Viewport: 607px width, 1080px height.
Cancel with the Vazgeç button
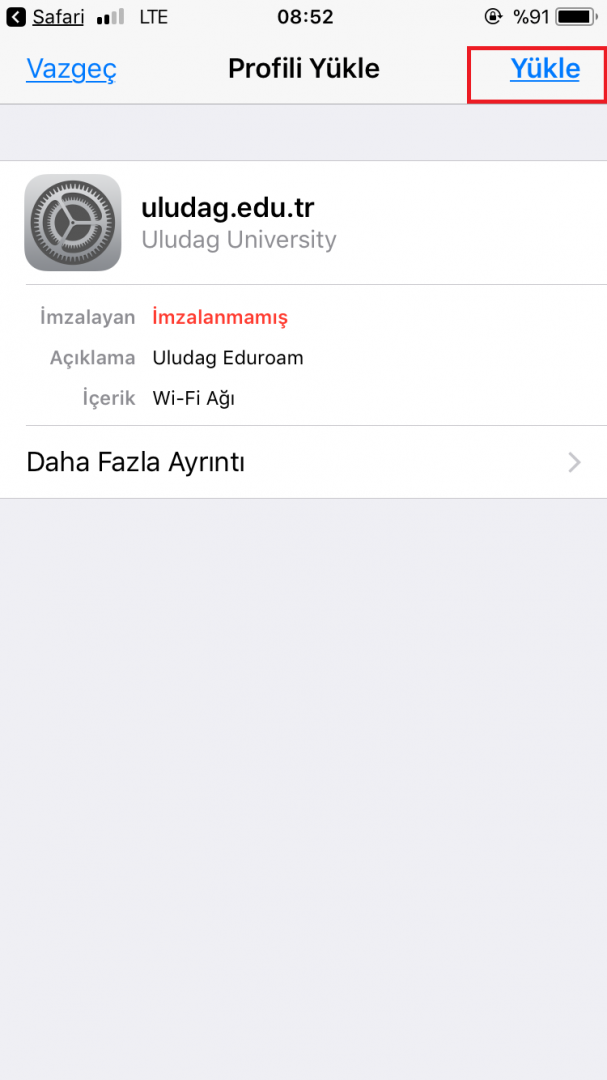(72, 69)
